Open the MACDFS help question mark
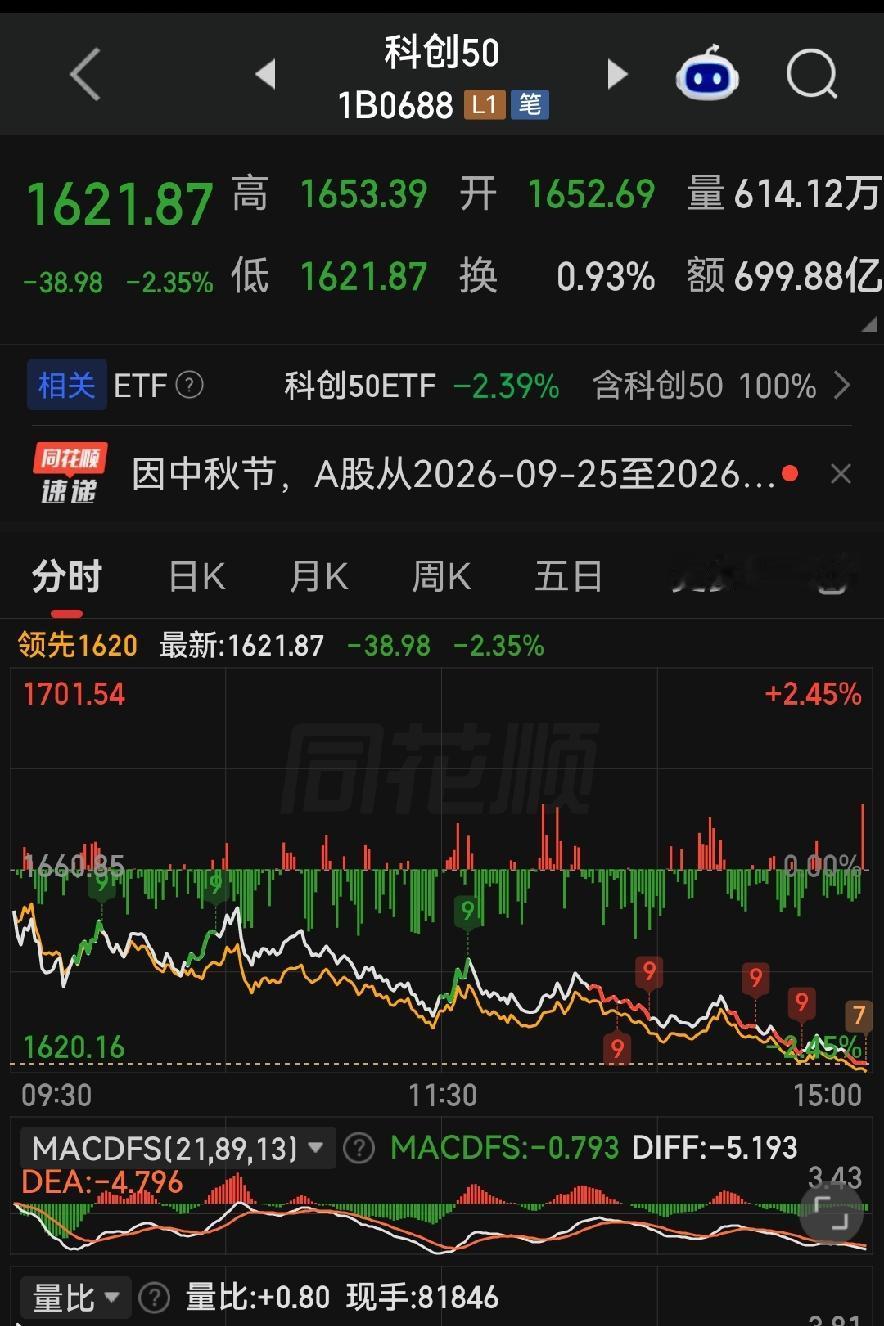Screen dimensions: 884x1326 point(359,1148)
